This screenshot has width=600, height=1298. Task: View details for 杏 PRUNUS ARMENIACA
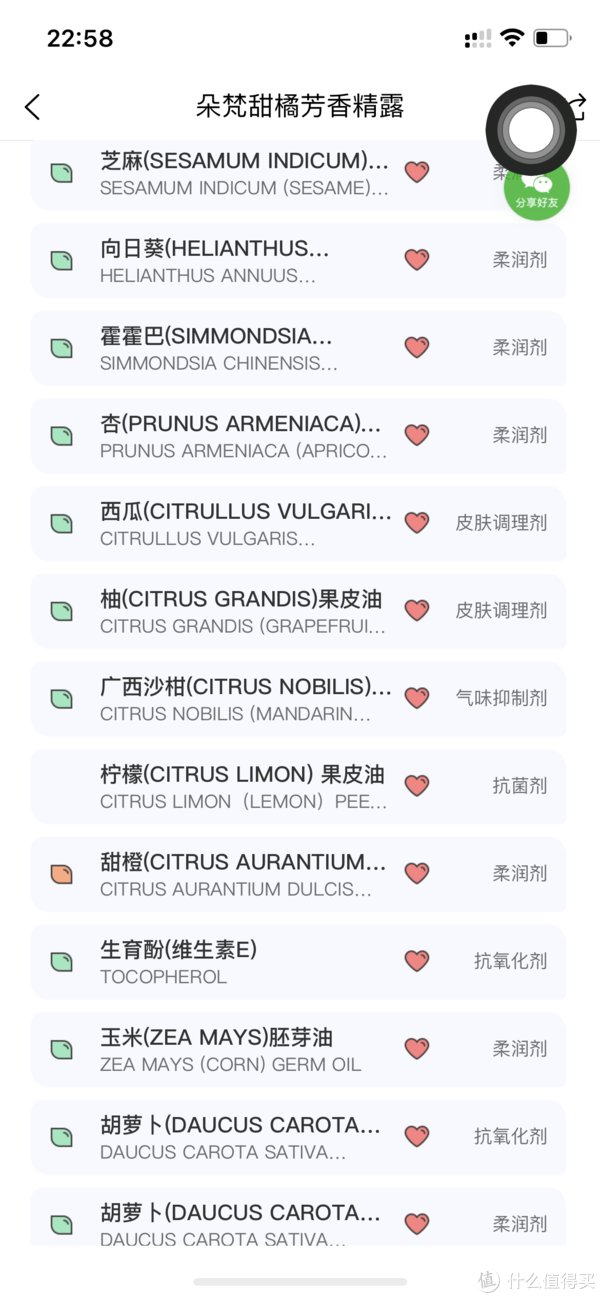[x=240, y=436]
